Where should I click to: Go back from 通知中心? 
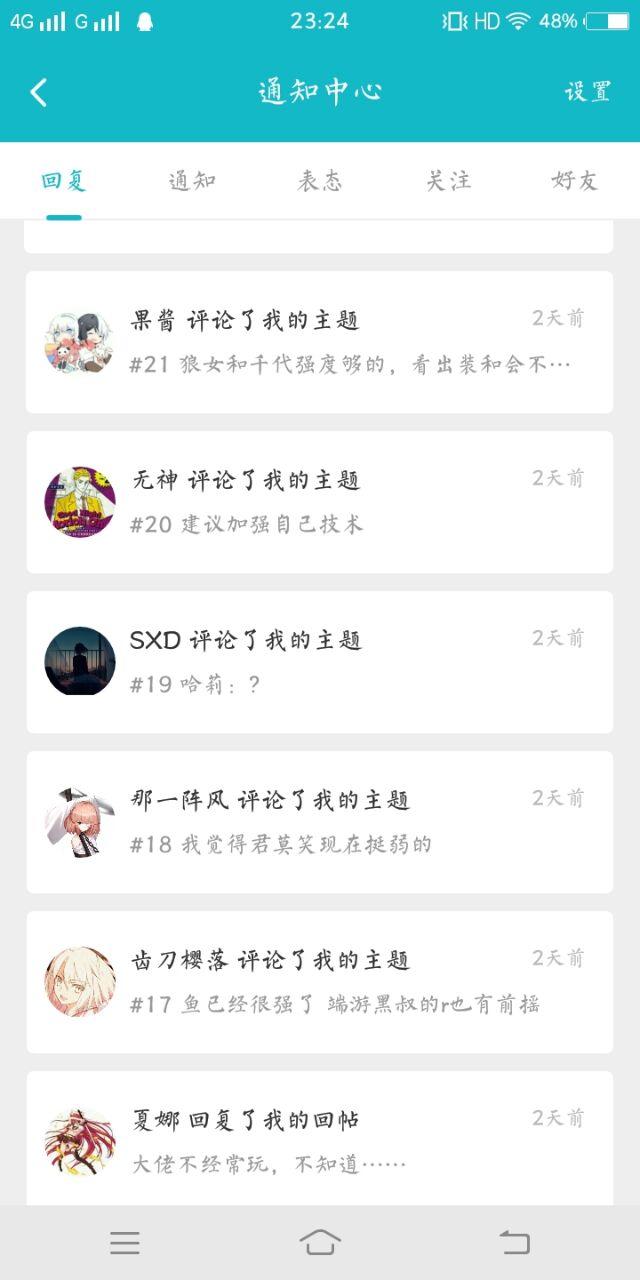click(x=39, y=93)
